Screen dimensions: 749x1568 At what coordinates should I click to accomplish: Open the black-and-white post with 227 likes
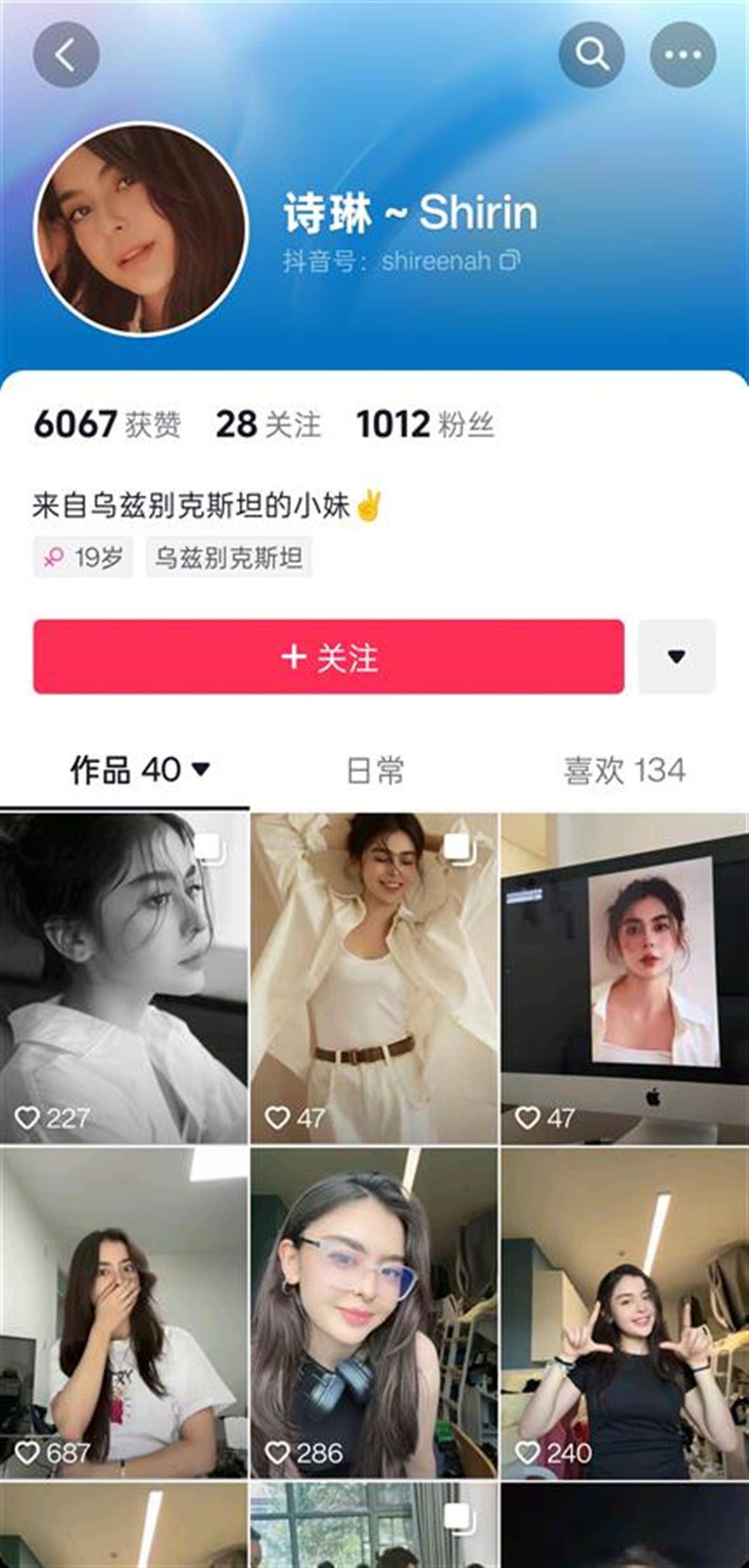(x=124, y=979)
